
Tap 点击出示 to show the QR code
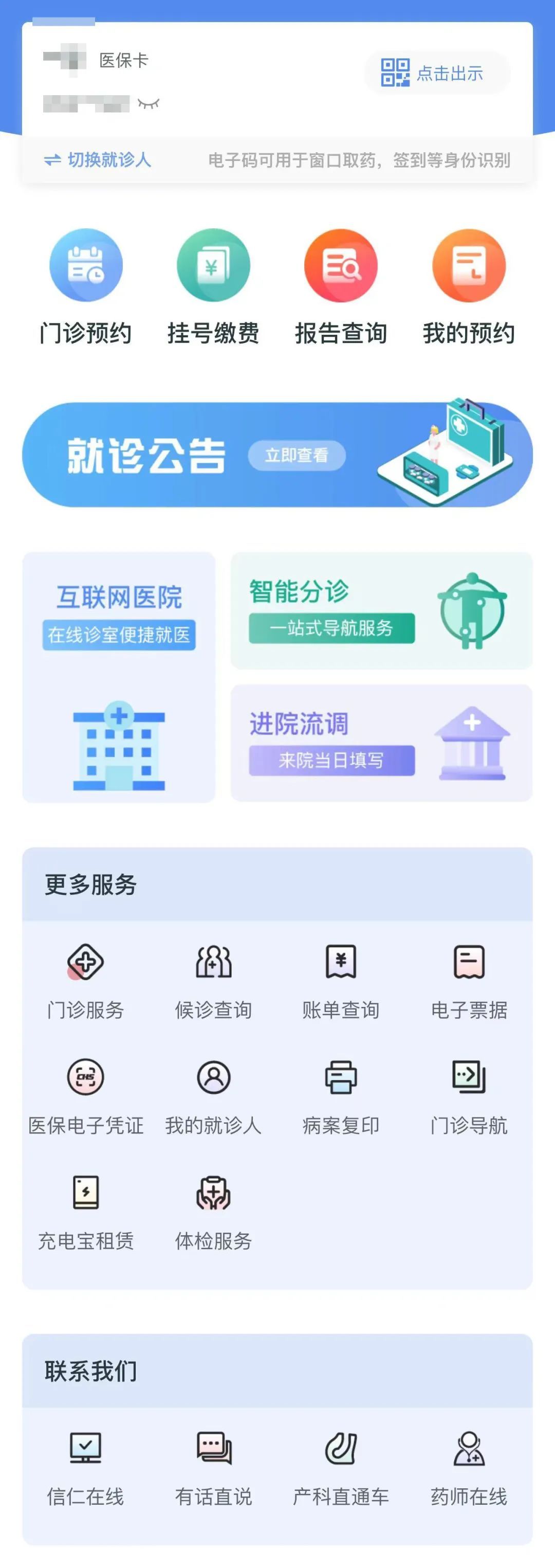(x=436, y=73)
